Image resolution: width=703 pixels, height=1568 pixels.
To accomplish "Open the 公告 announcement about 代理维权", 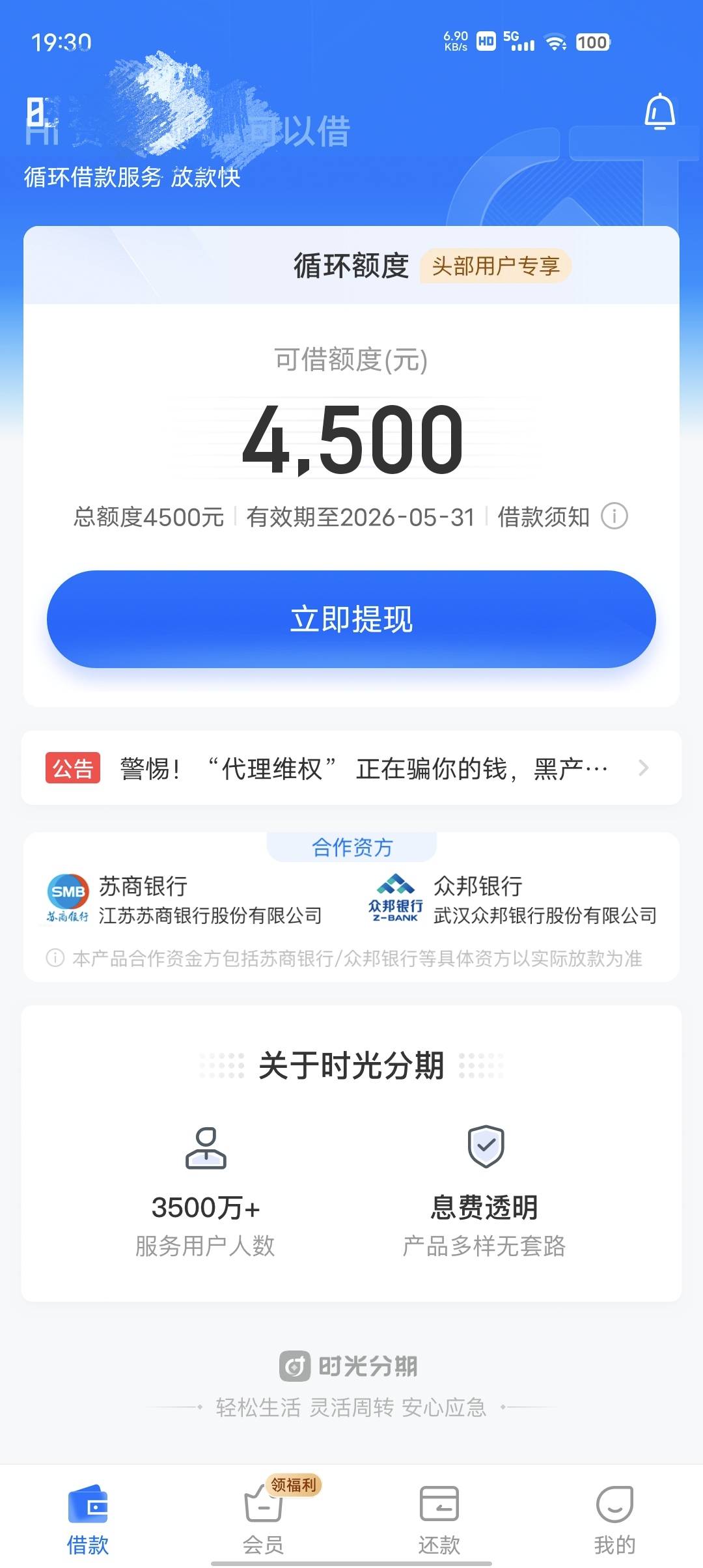I will click(351, 768).
